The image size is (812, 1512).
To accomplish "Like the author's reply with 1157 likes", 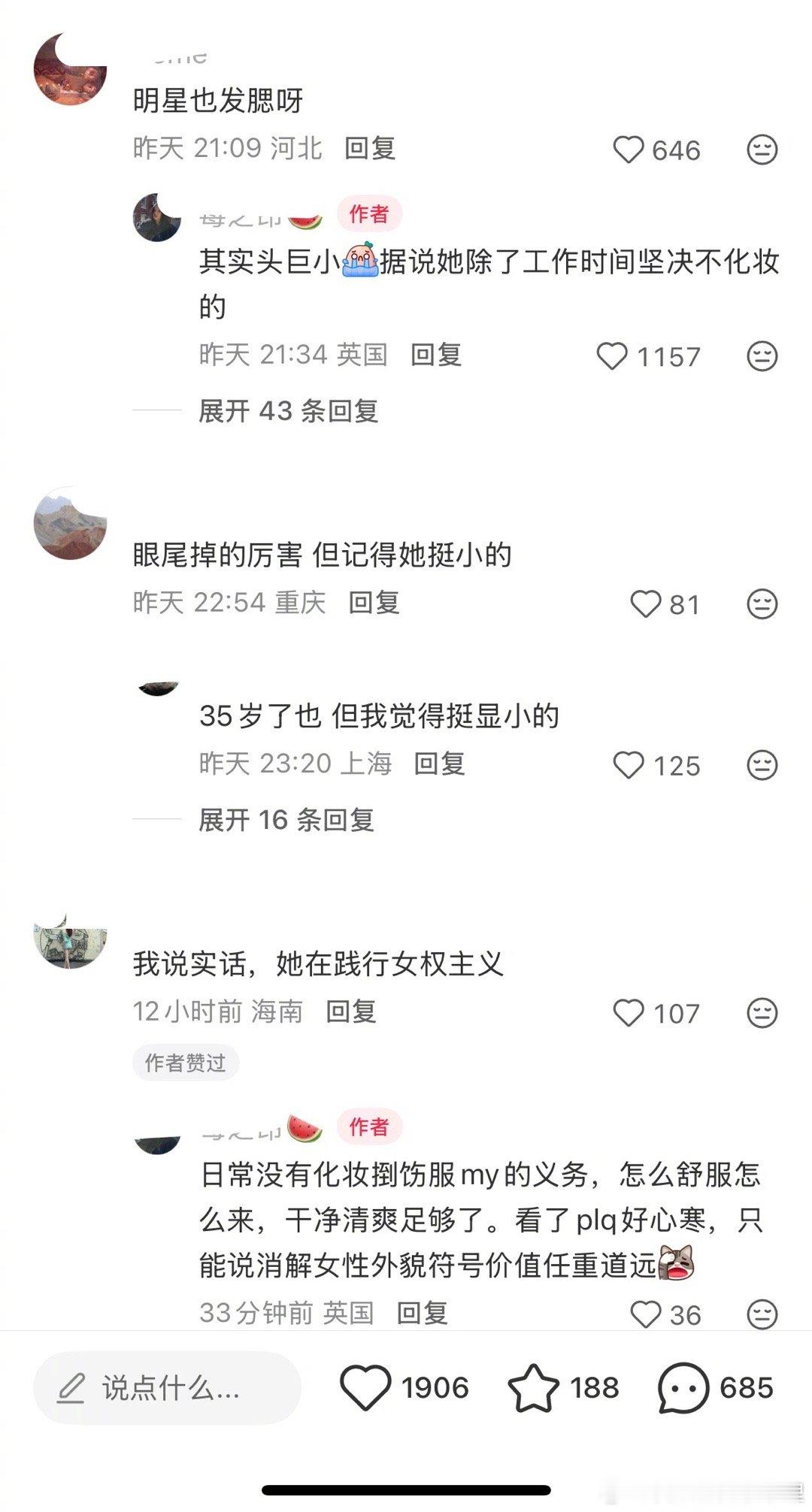I will pyautogui.click(x=613, y=357).
